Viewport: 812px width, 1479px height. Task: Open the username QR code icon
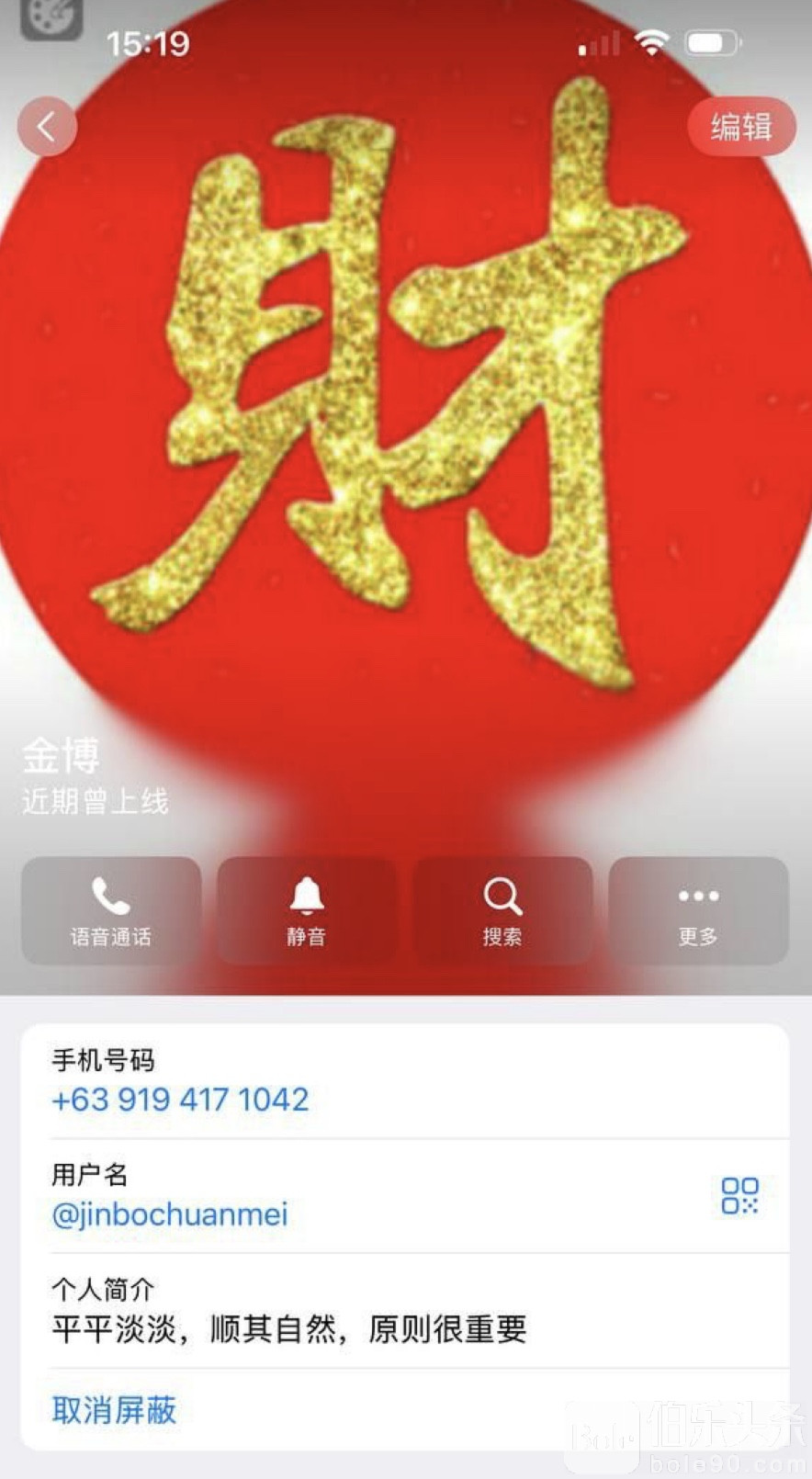tap(739, 1196)
